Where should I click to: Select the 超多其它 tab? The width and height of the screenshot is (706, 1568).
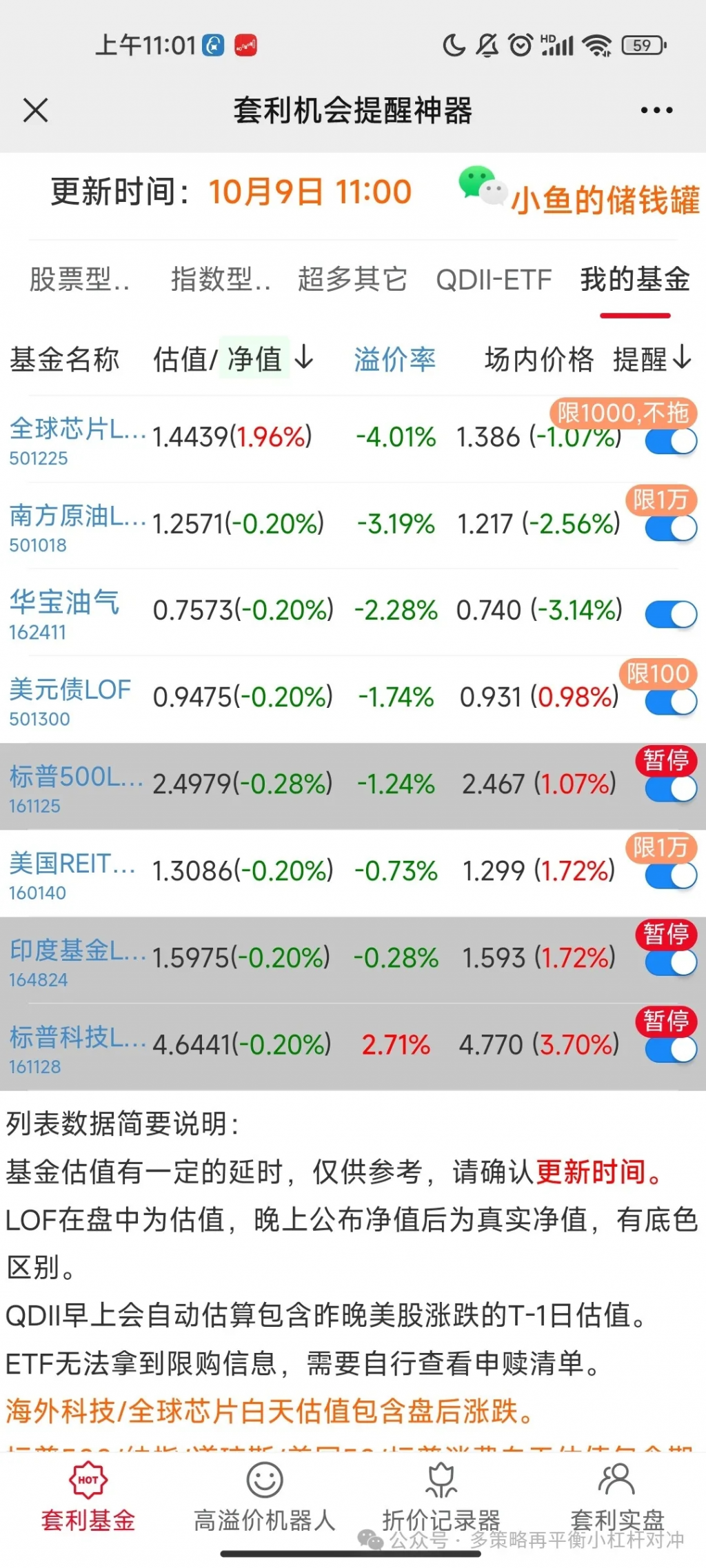[352, 280]
